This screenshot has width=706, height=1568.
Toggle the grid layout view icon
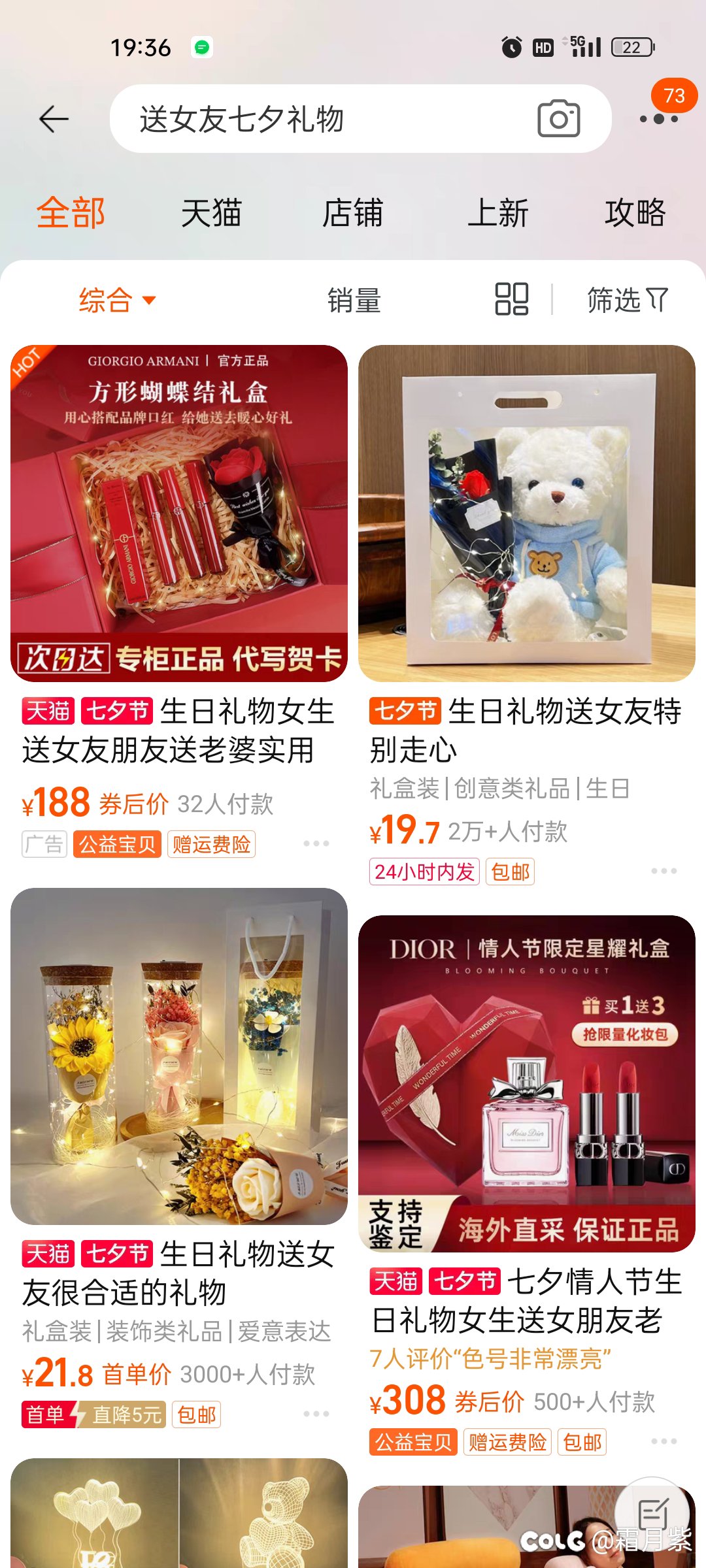[x=512, y=299]
